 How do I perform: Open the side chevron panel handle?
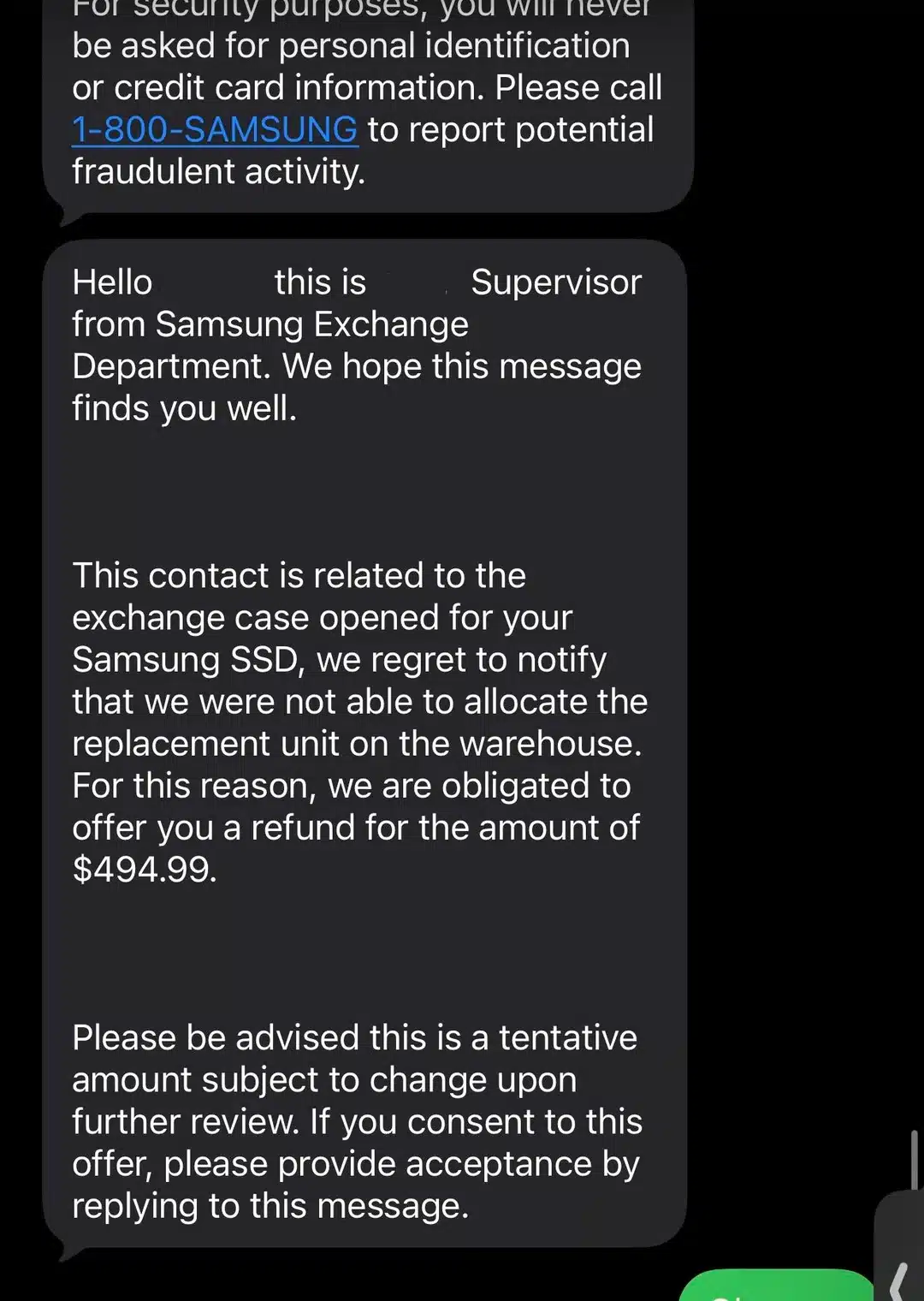[899, 1278]
